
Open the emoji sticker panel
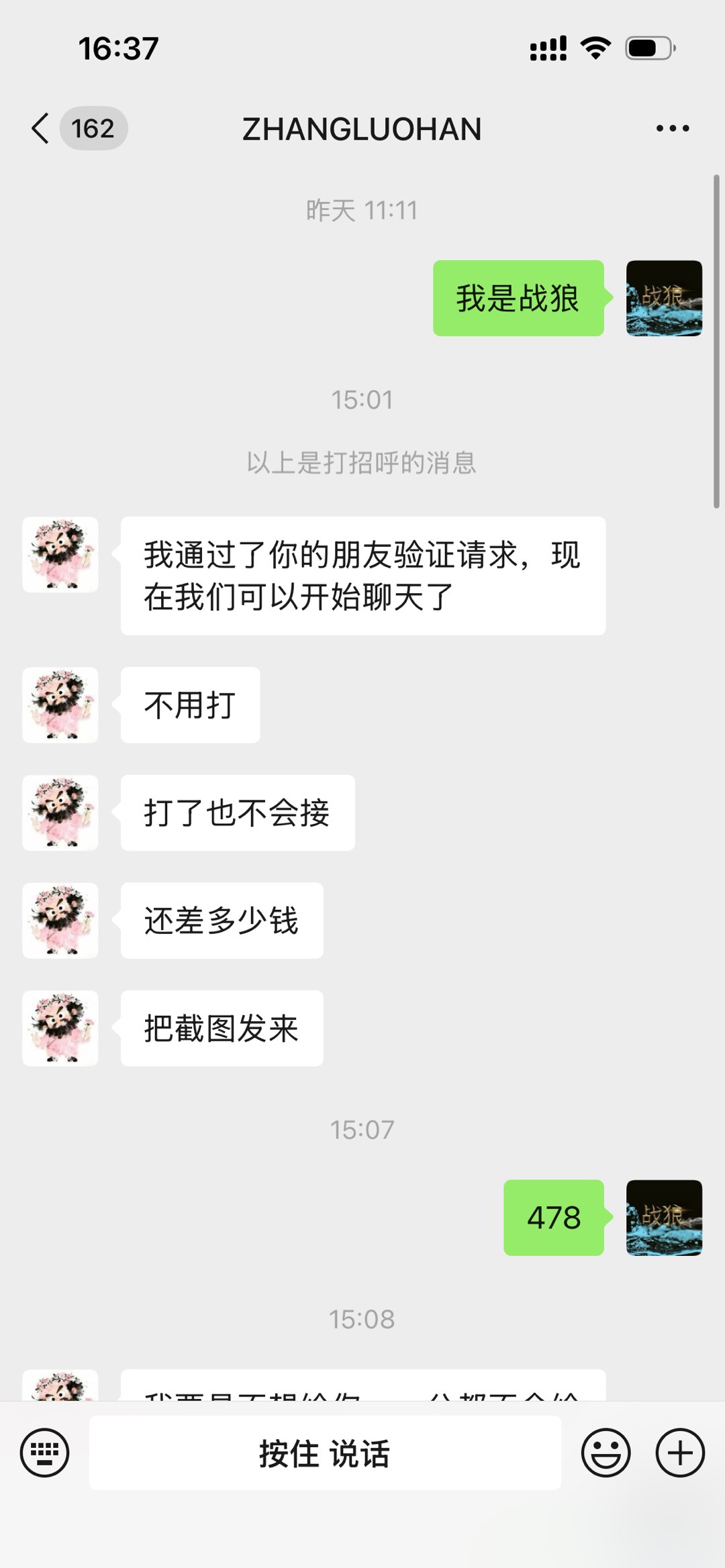point(606,1453)
